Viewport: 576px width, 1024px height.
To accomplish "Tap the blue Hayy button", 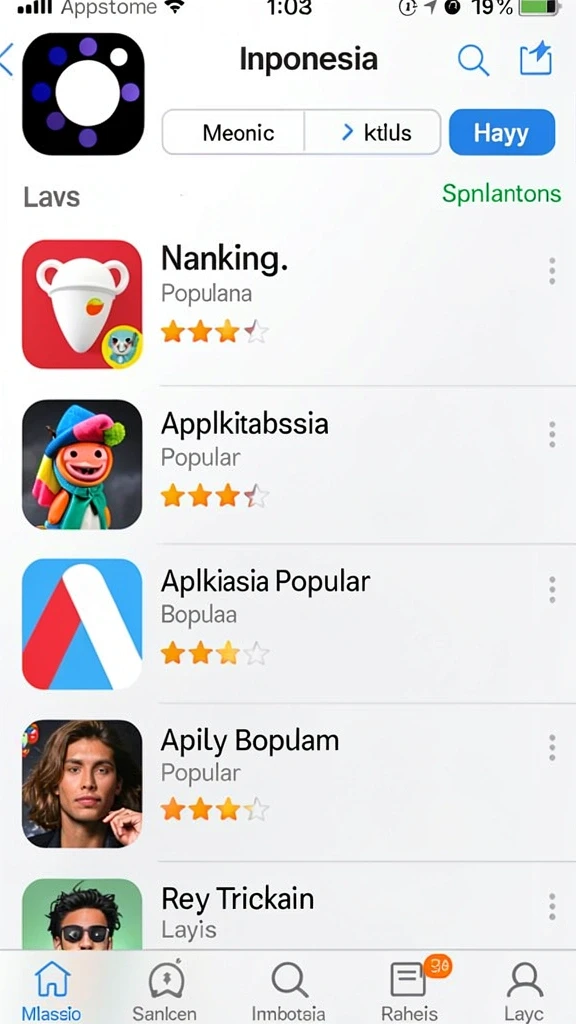I will tap(502, 133).
